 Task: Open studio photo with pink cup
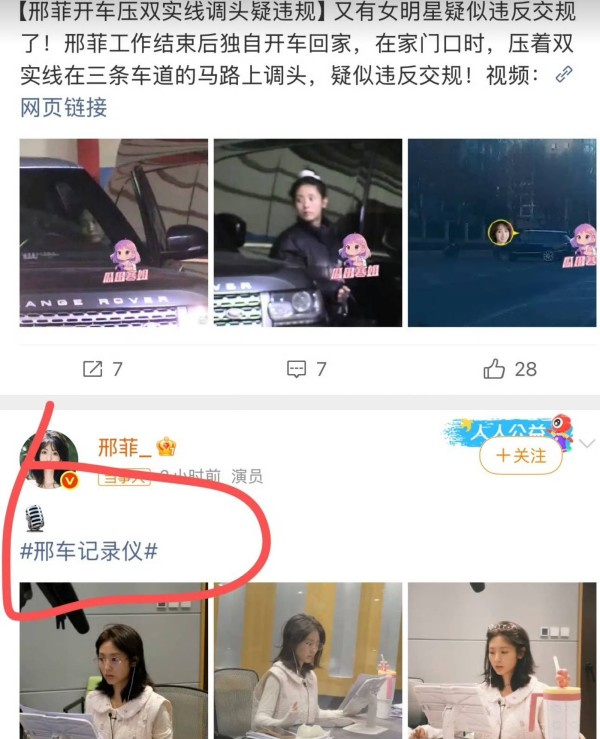[502, 660]
